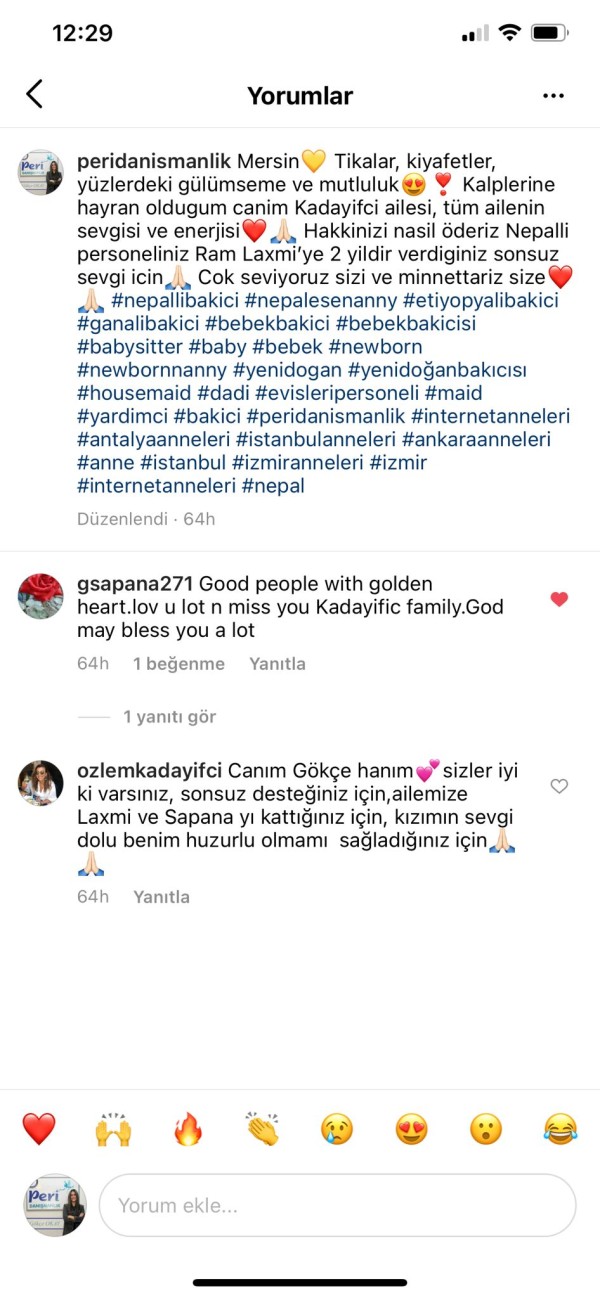
Task: Open gsapana271's rose profile picture
Action: [40, 596]
